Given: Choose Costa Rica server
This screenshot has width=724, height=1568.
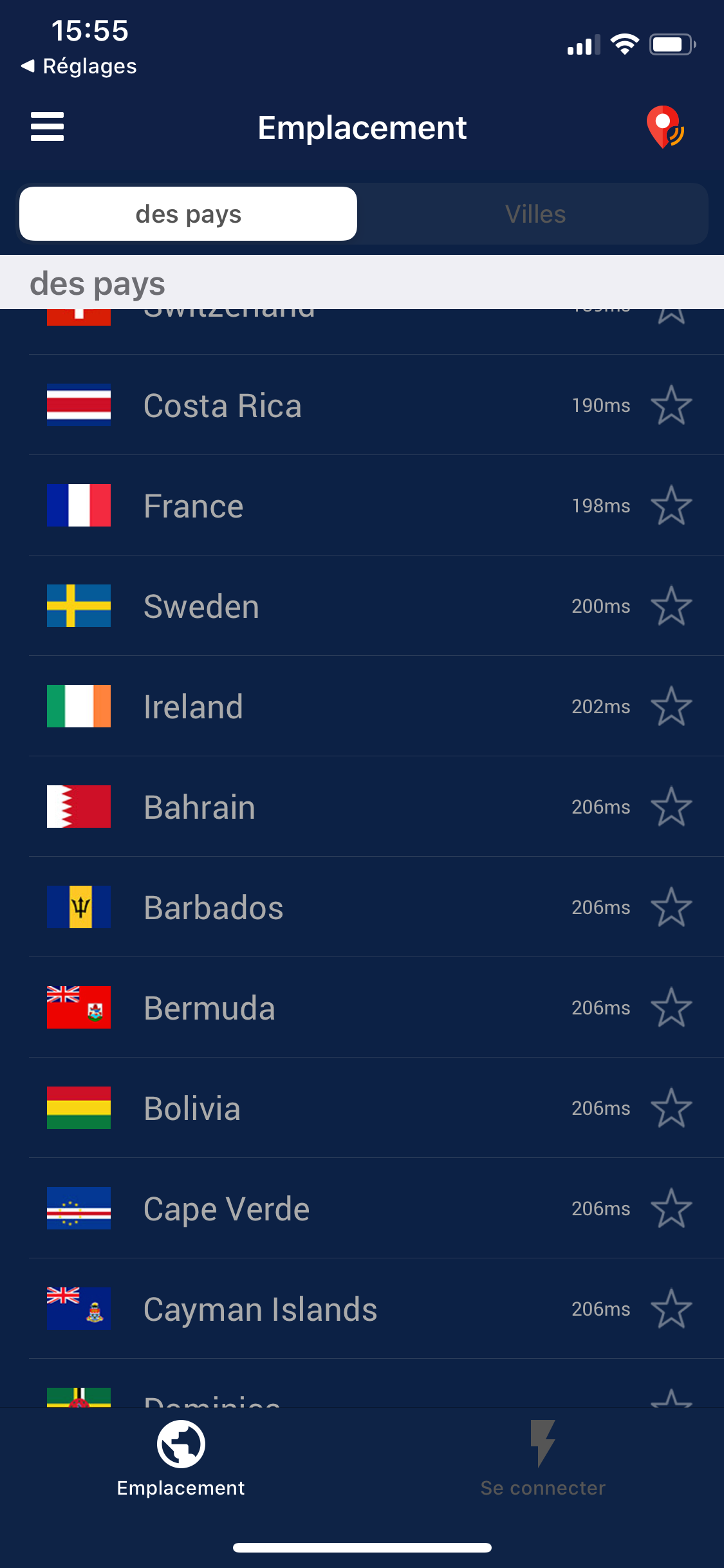Looking at the screenshot, I should pyautogui.click(x=376, y=405).
